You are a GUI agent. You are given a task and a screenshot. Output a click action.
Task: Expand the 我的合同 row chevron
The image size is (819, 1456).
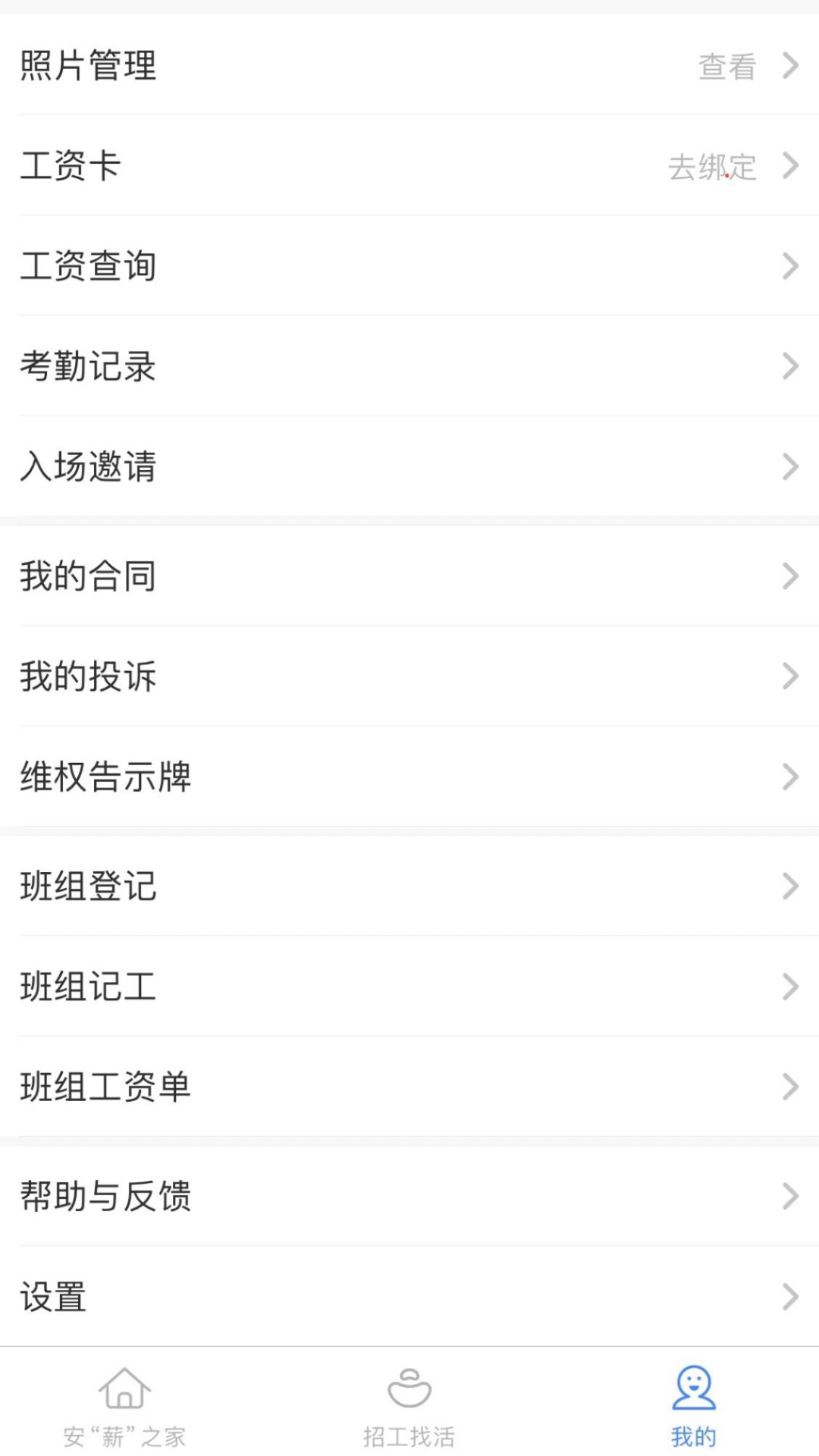click(789, 576)
